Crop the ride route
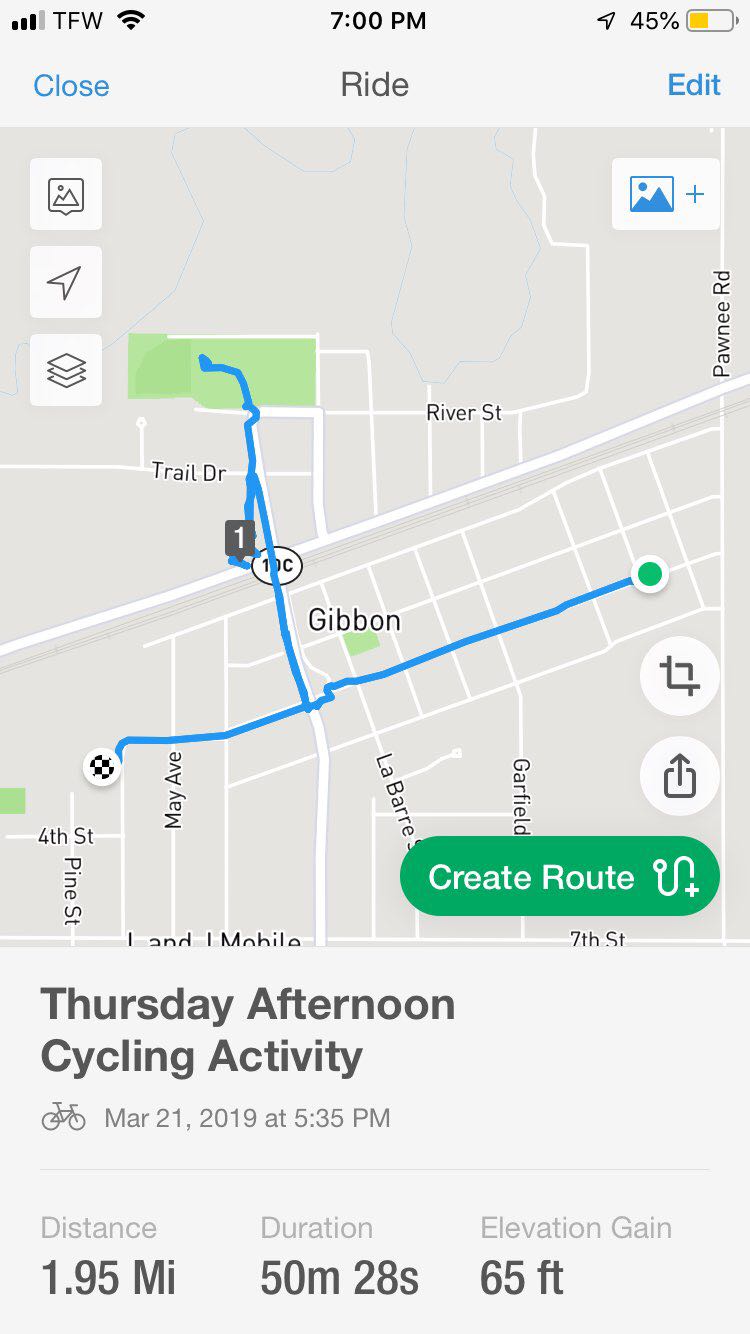The width and height of the screenshot is (750, 1334). [679, 676]
